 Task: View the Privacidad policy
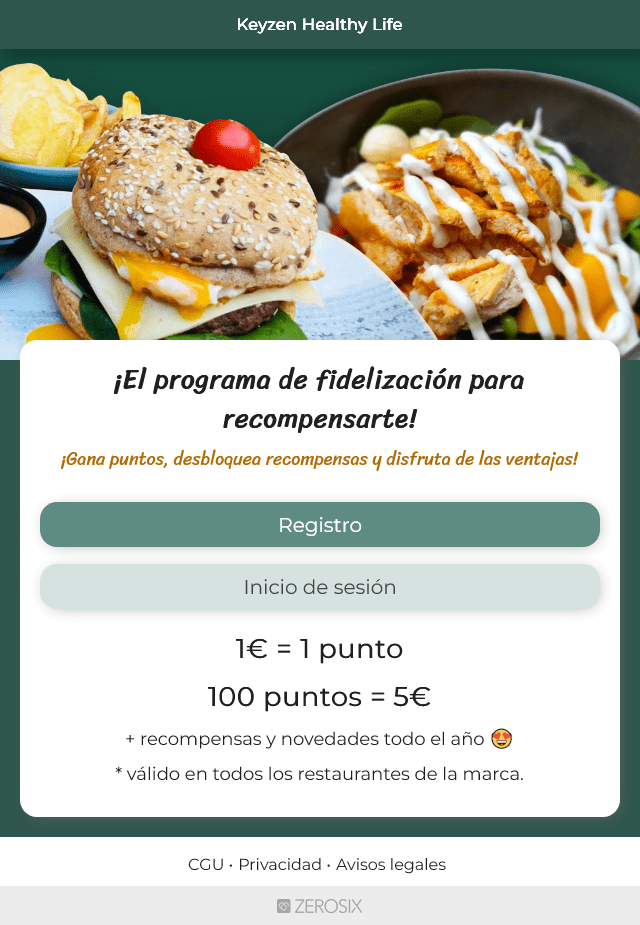pyautogui.click(x=280, y=865)
